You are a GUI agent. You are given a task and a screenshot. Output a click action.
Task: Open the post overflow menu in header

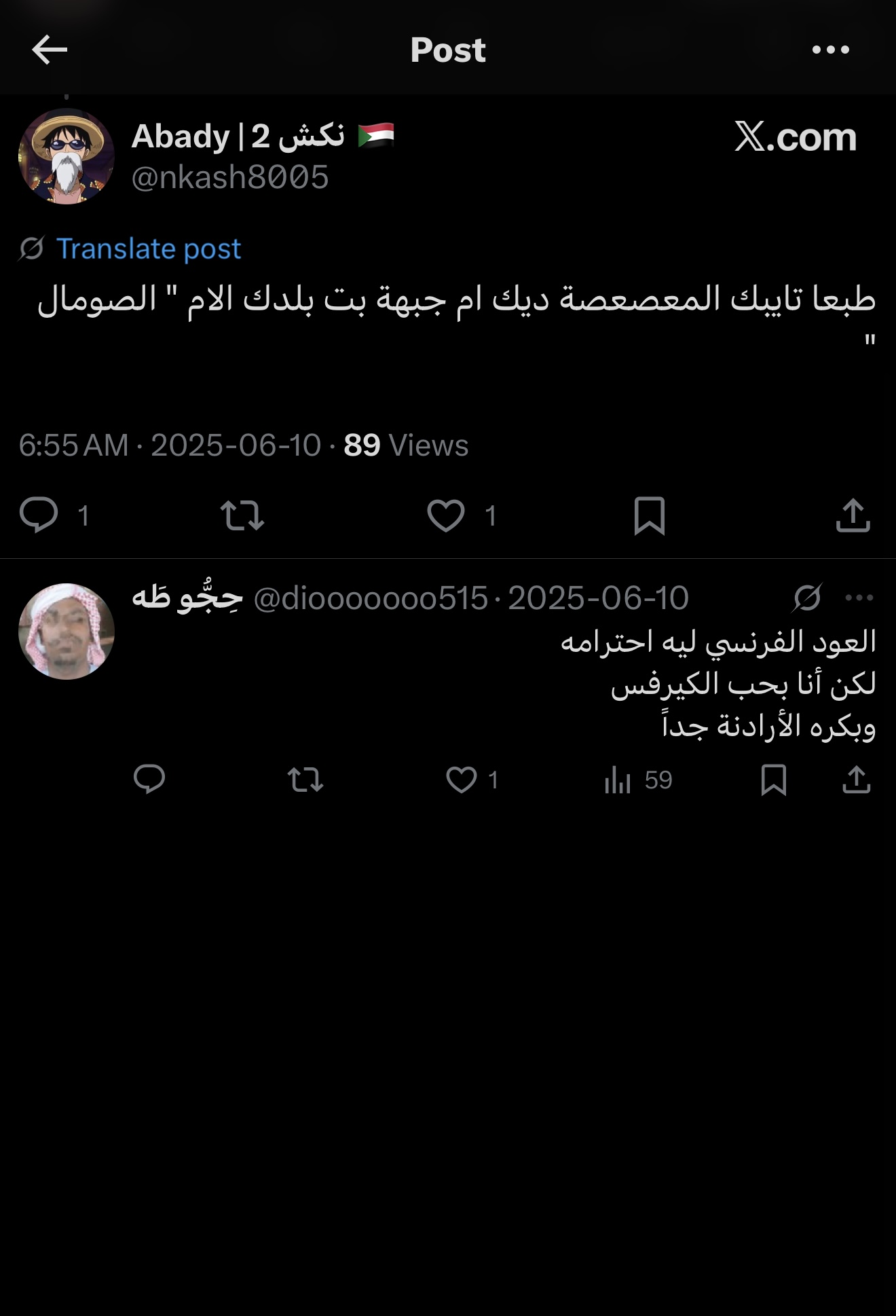830,50
